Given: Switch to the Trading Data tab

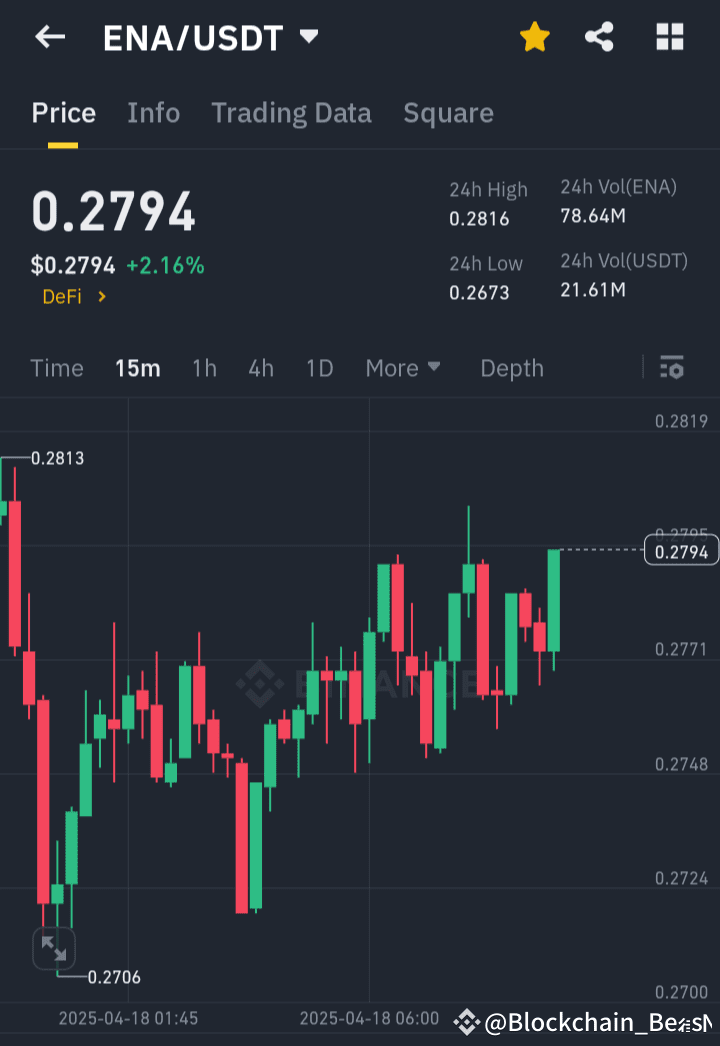Looking at the screenshot, I should pyautogui.click(x=291, y=113).
